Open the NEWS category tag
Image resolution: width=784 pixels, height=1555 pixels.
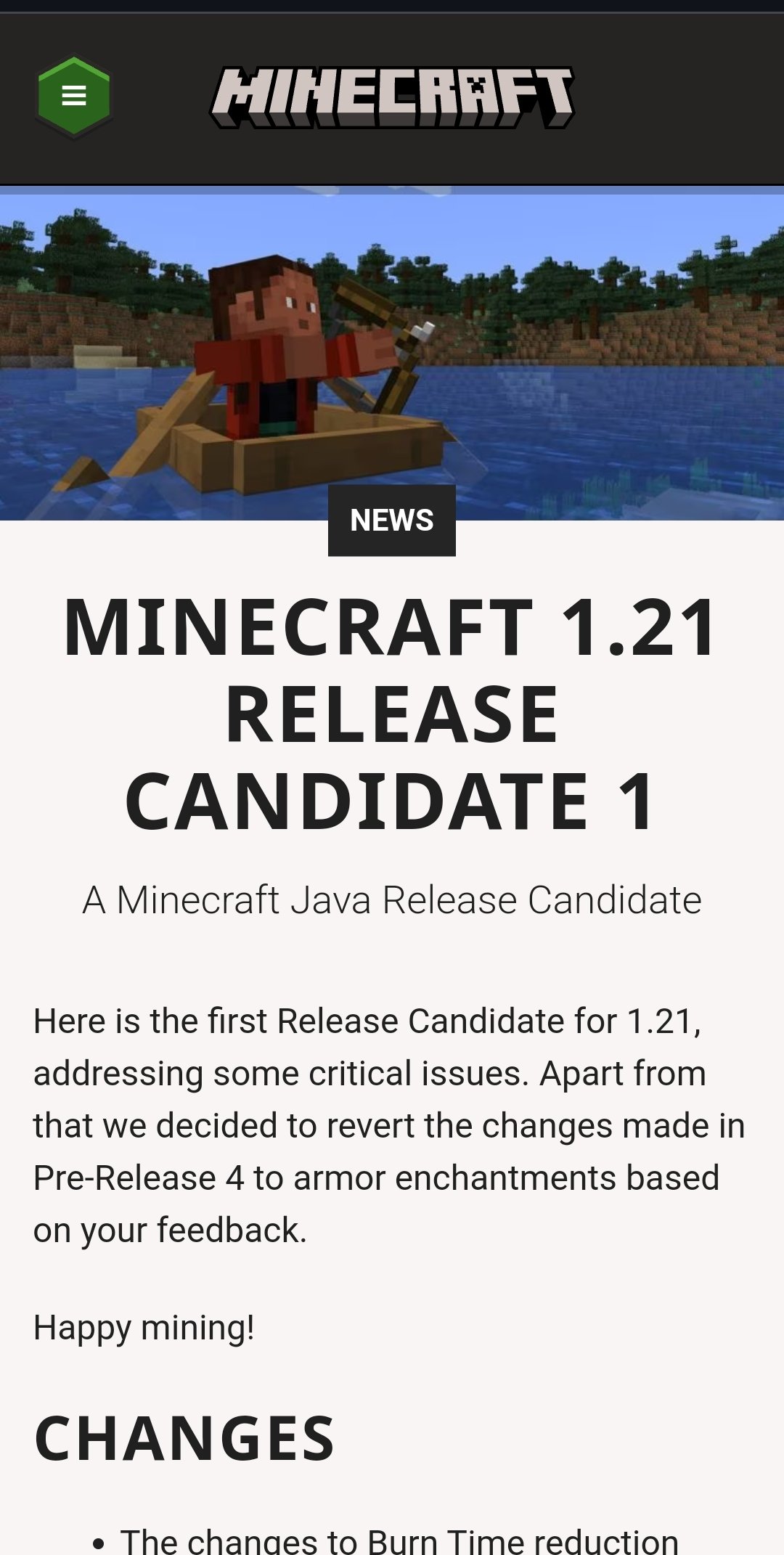(x=391, y=520)
